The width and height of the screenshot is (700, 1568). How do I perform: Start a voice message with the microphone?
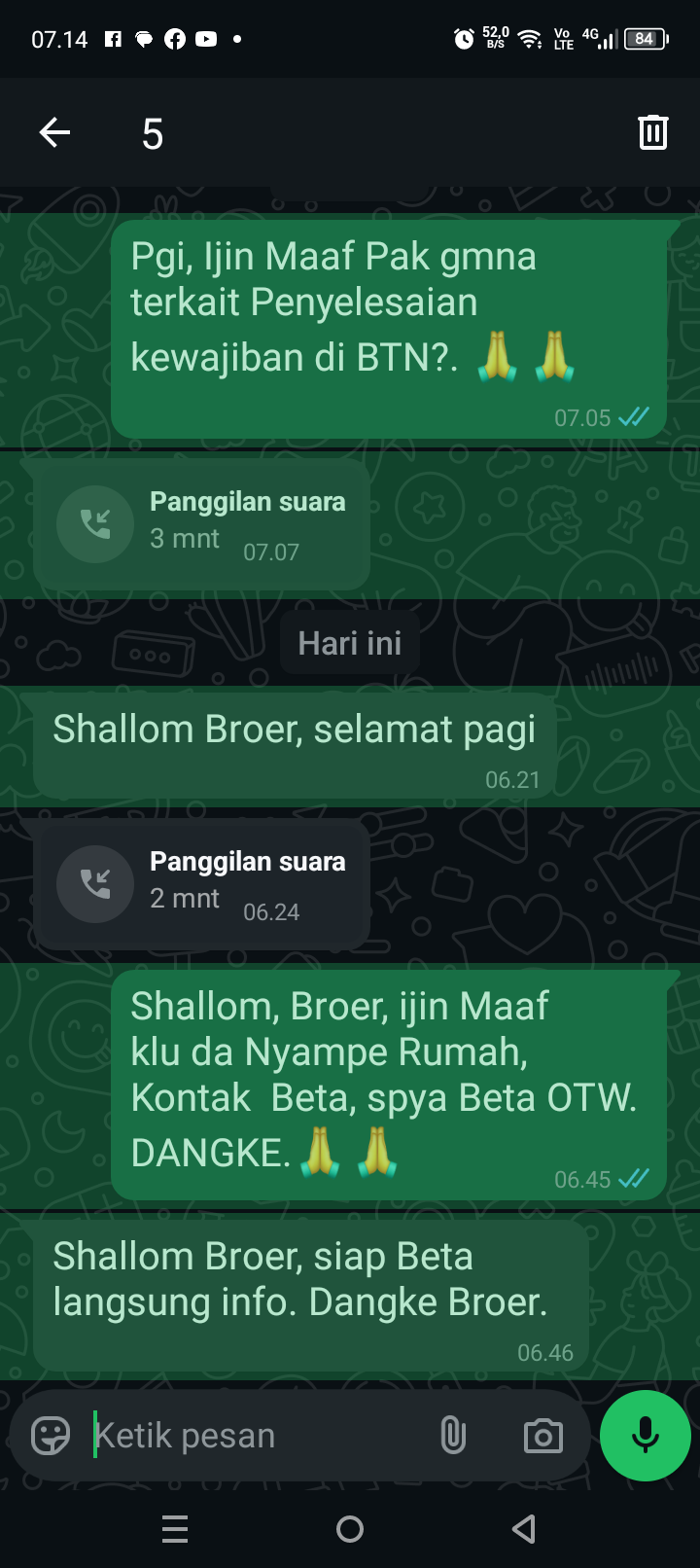tap(645, 1436)
